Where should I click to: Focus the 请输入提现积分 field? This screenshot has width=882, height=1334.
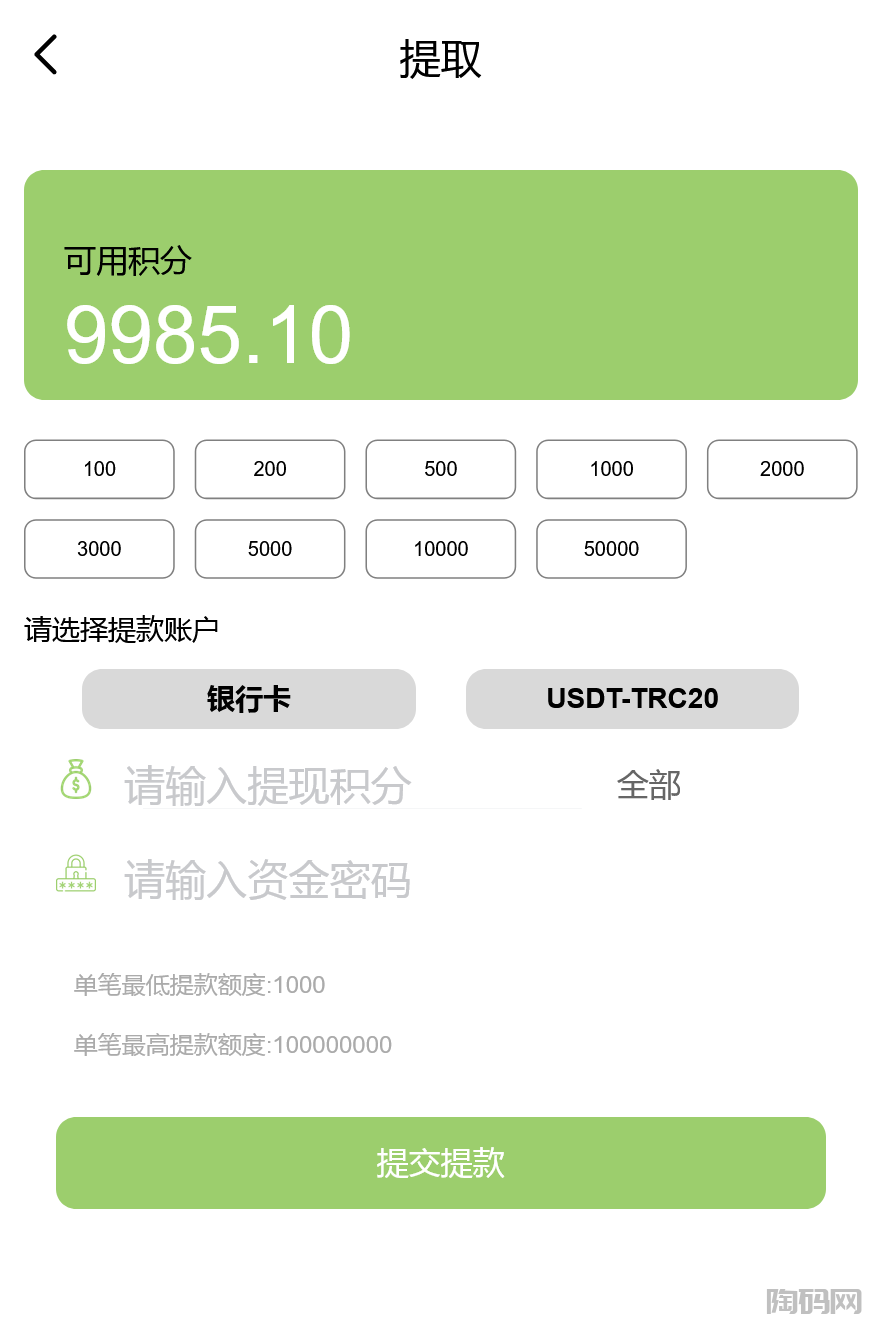click(x=350, y=786)
